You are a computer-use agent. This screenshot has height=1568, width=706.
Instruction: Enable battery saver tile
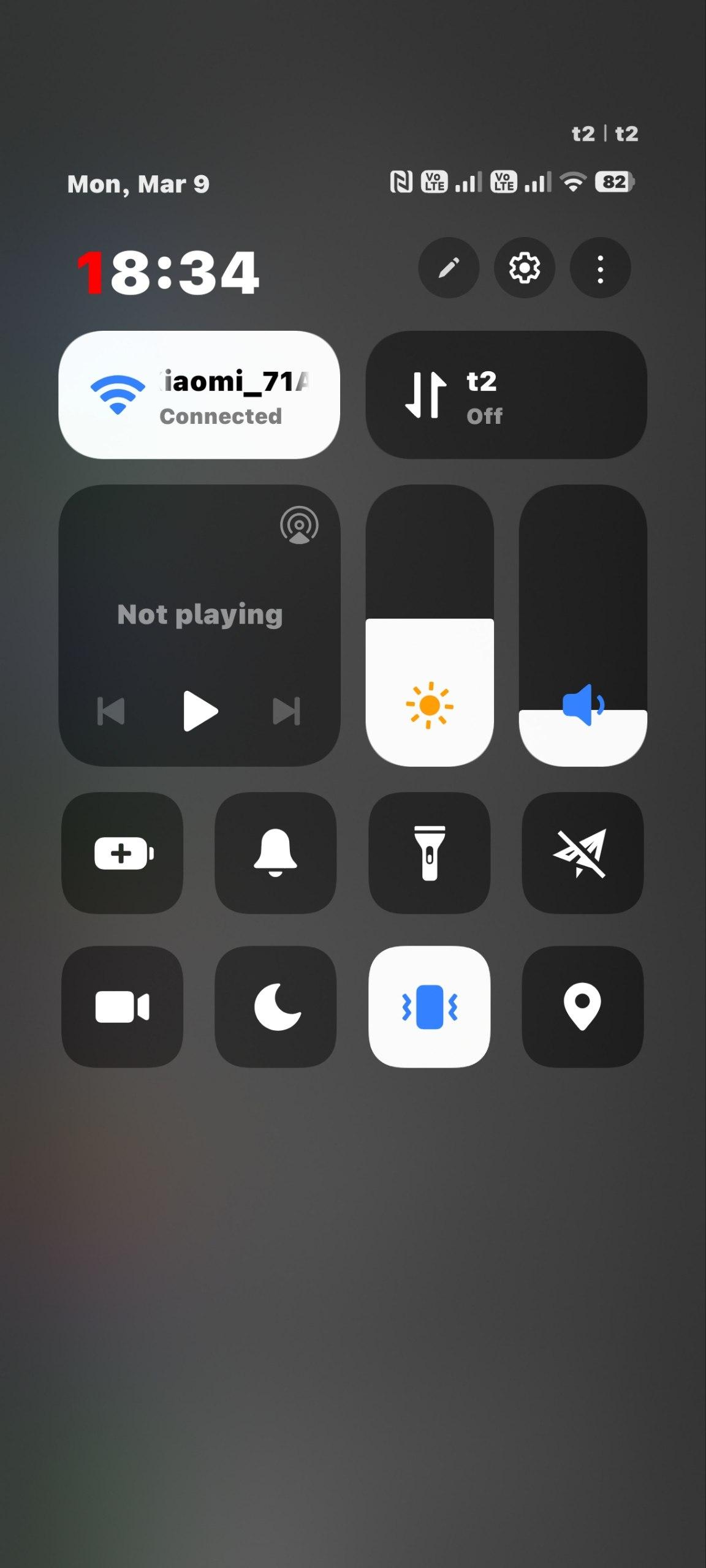click(x=123, y=853)
